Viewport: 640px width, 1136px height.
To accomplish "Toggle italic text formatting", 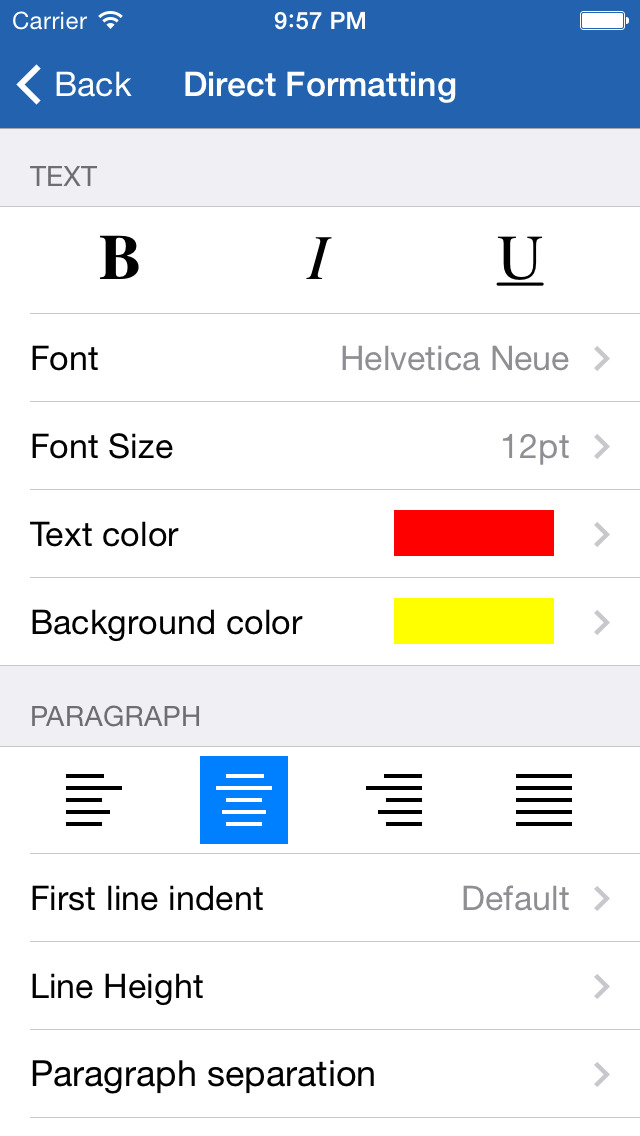I will (318, 260).
